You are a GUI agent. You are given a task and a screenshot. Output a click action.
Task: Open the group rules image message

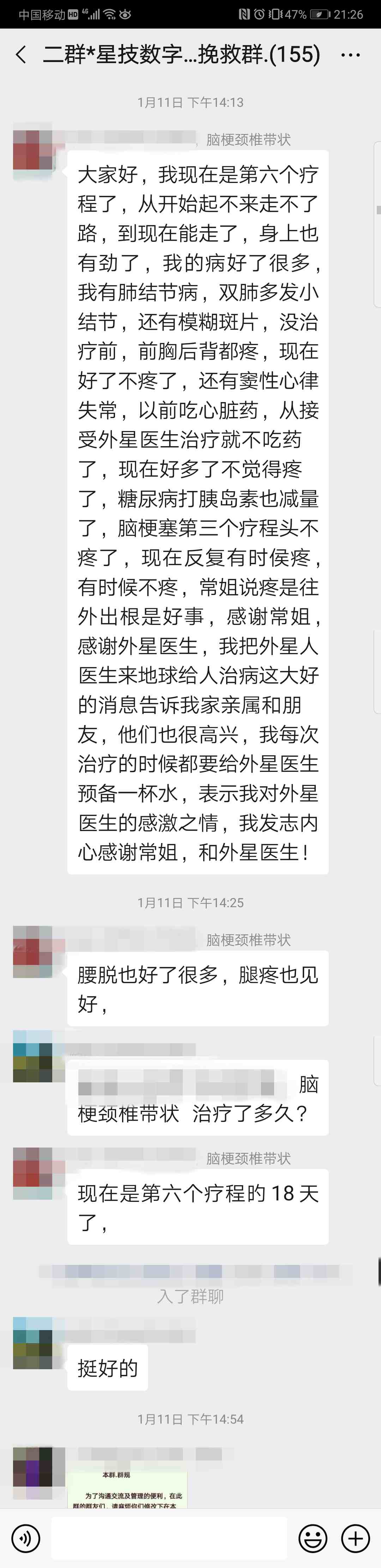pos(127,1488)
